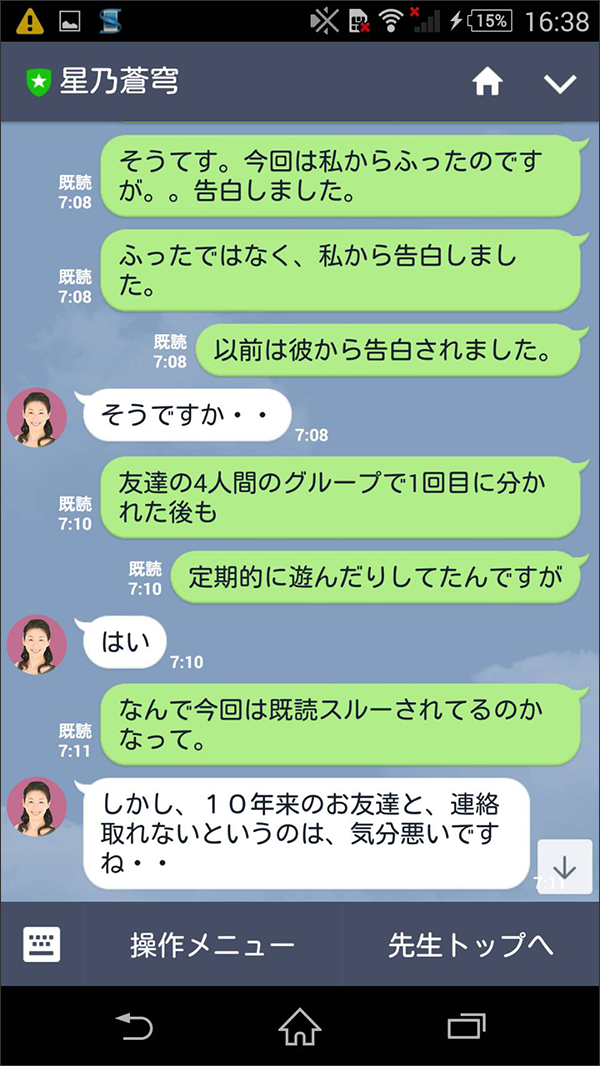Viewport: 600px width, 1066px height.
Task: Expand the dropdown chevron in header
Action: 560,83
